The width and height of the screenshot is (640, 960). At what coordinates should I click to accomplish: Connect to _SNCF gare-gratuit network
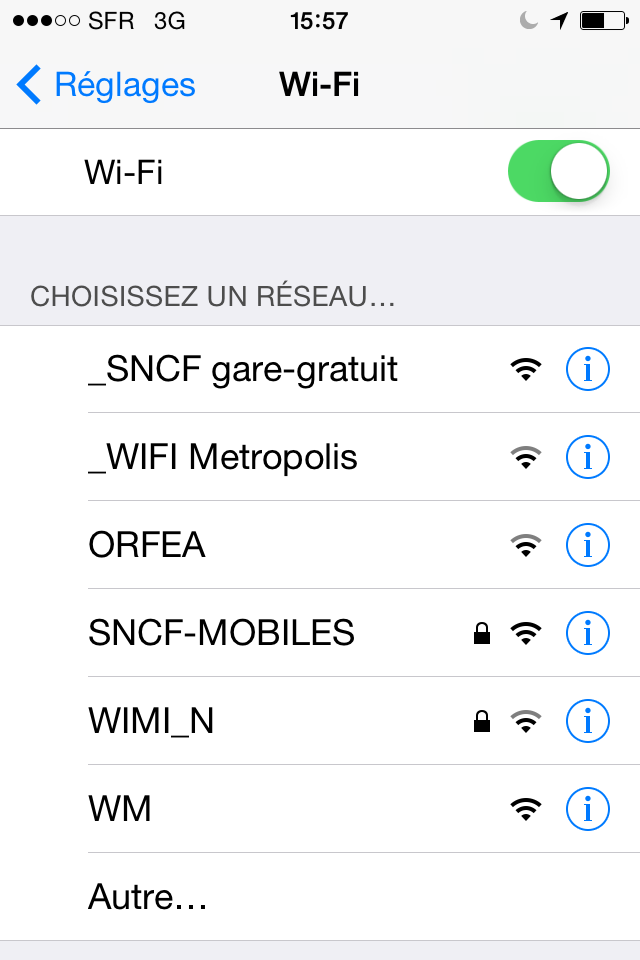(x=243, y=370)
